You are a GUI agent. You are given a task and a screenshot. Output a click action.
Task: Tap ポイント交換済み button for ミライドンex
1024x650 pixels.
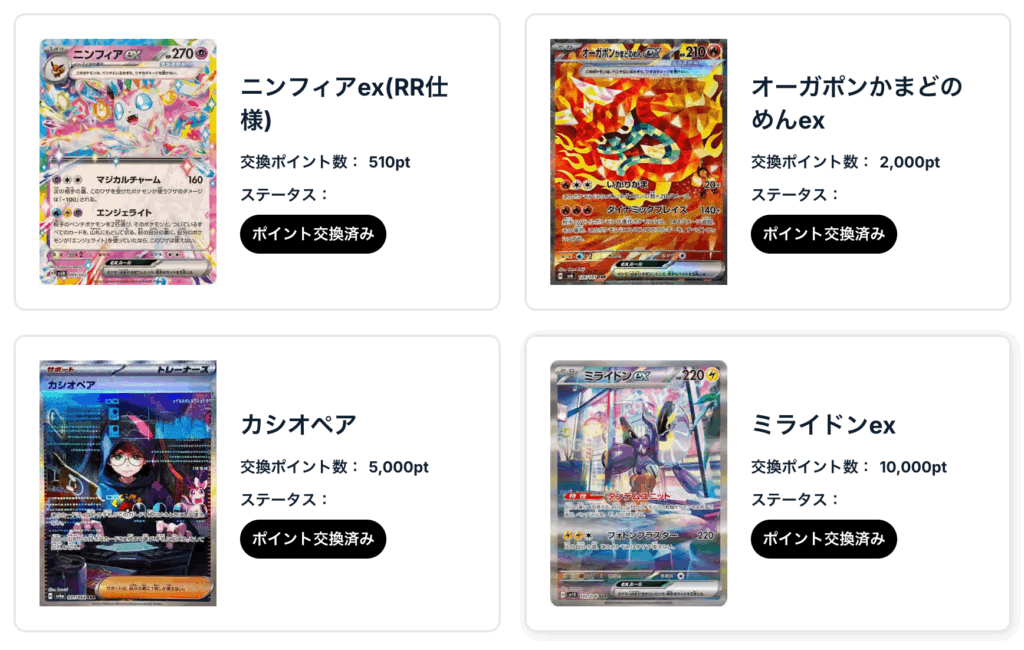pyautogui.click(x=823, y=539)
